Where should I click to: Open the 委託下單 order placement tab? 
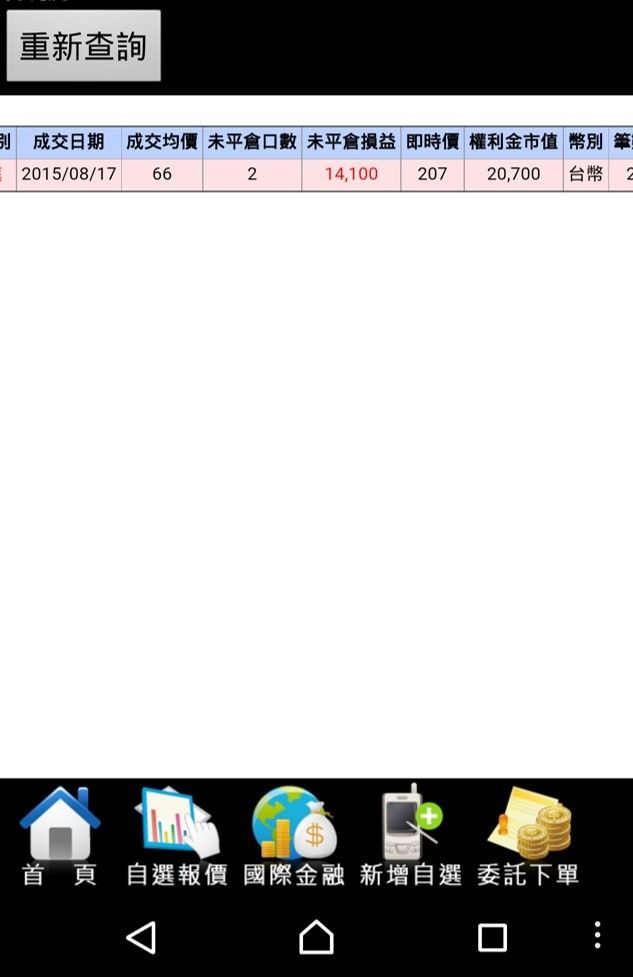tap(528, 836)
